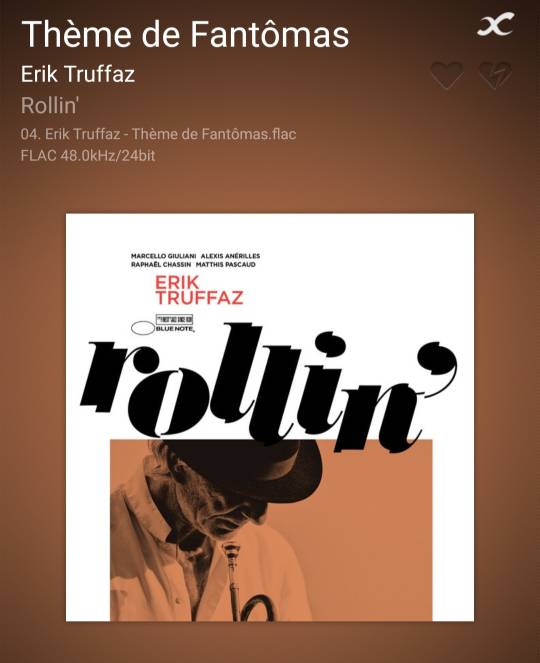Tap the Rollin' album cover art
The width and height of the screenshot is (540, 663).
(270, 417)
